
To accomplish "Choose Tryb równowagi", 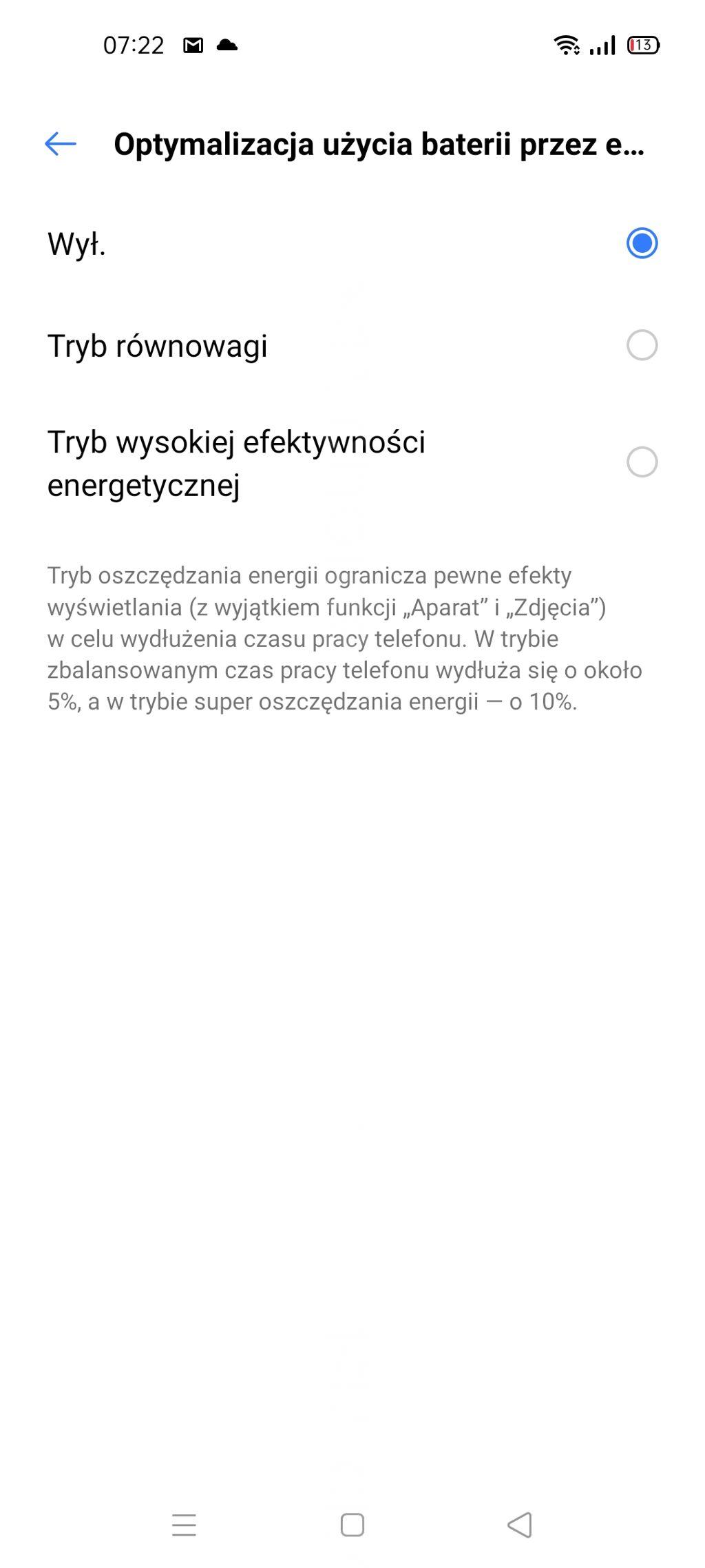I will click(x=641, y=345).
